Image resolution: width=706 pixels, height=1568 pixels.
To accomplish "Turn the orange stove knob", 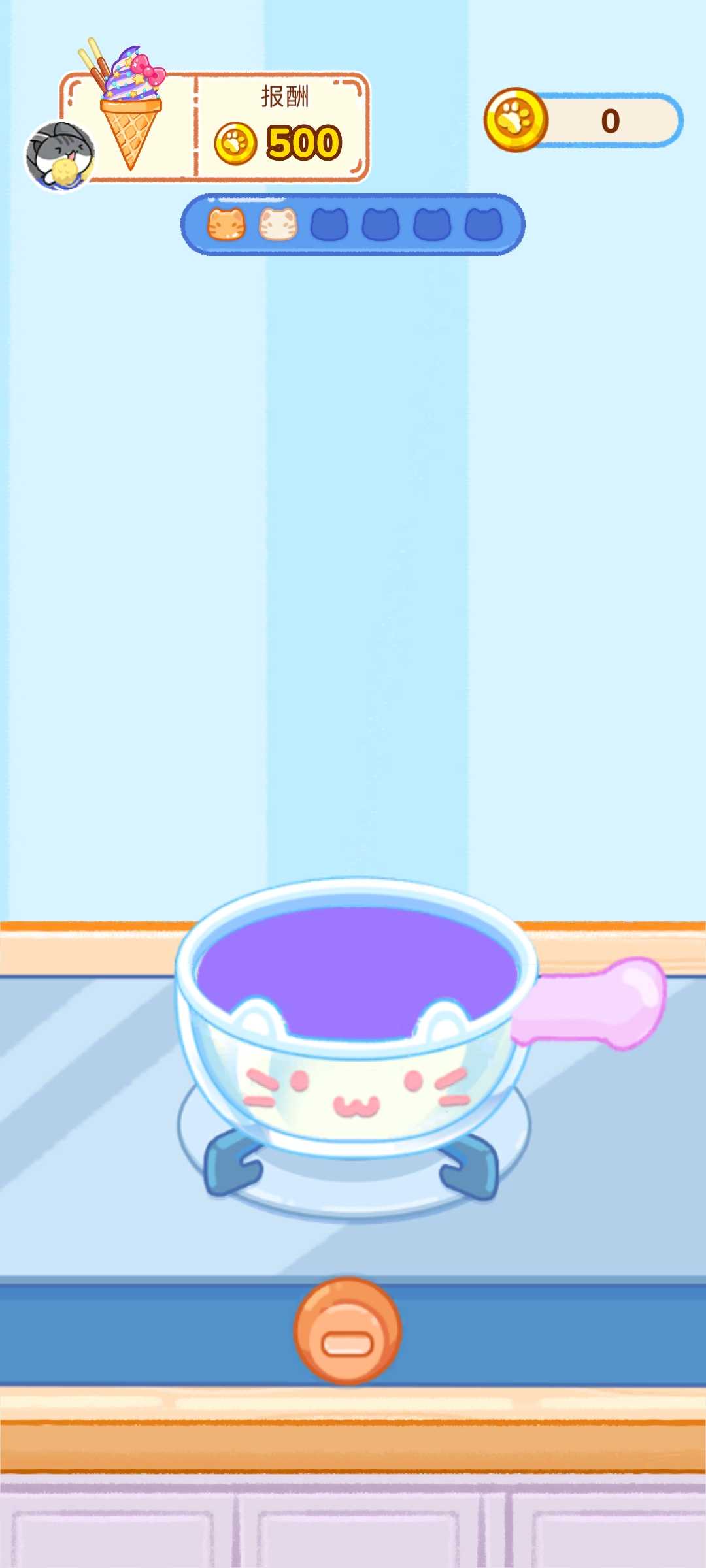I will 347,1330.
